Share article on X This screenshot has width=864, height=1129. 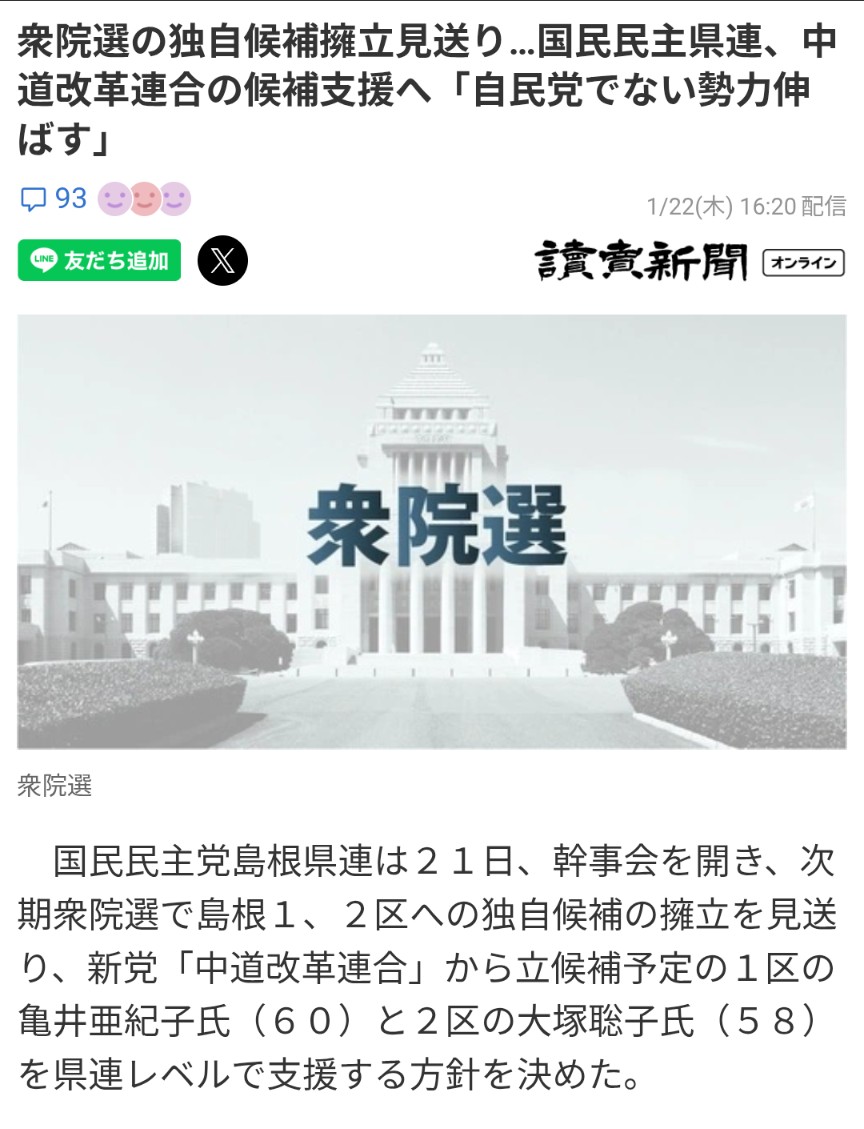[x=222, y=262]
